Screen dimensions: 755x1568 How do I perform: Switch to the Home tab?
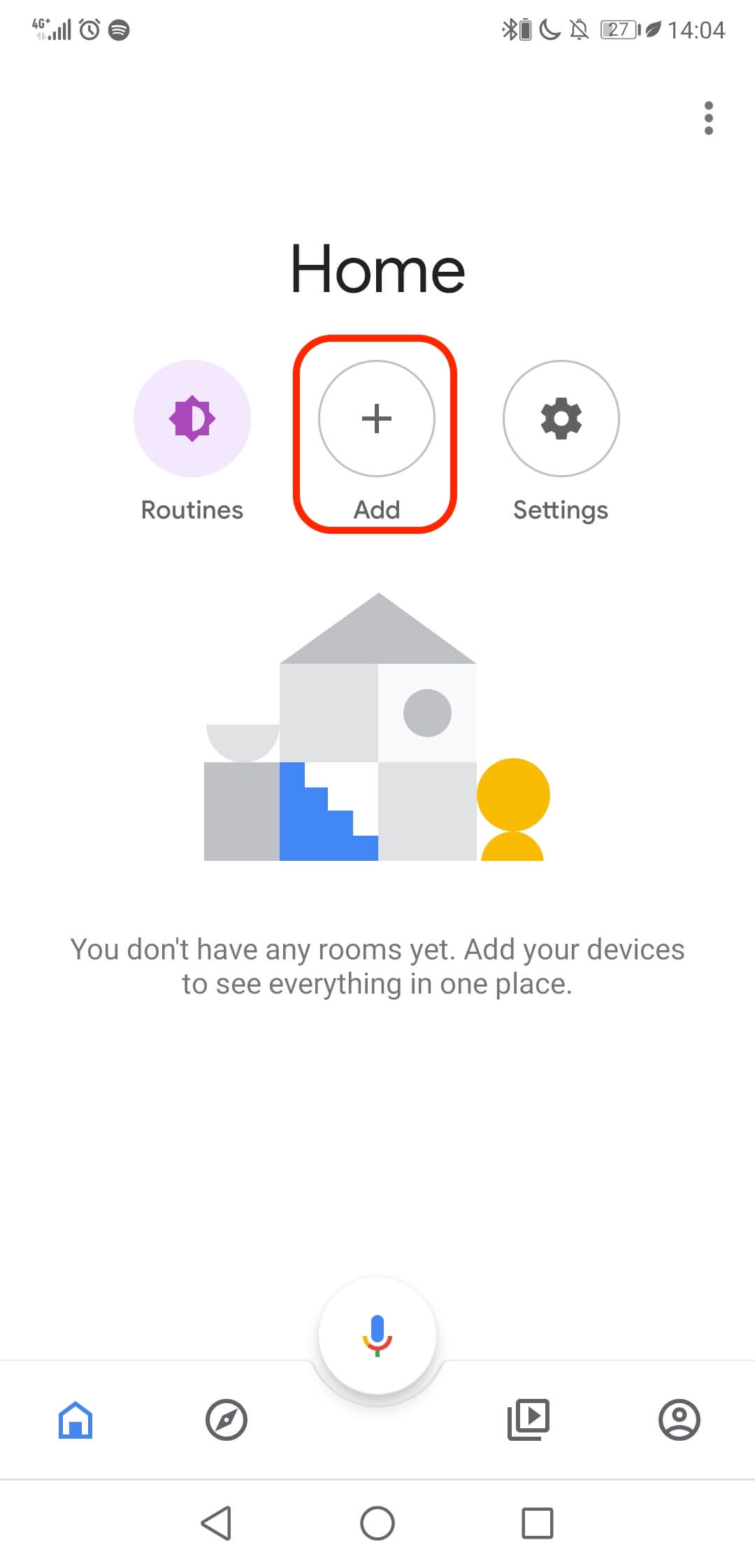coord(75,1419)
